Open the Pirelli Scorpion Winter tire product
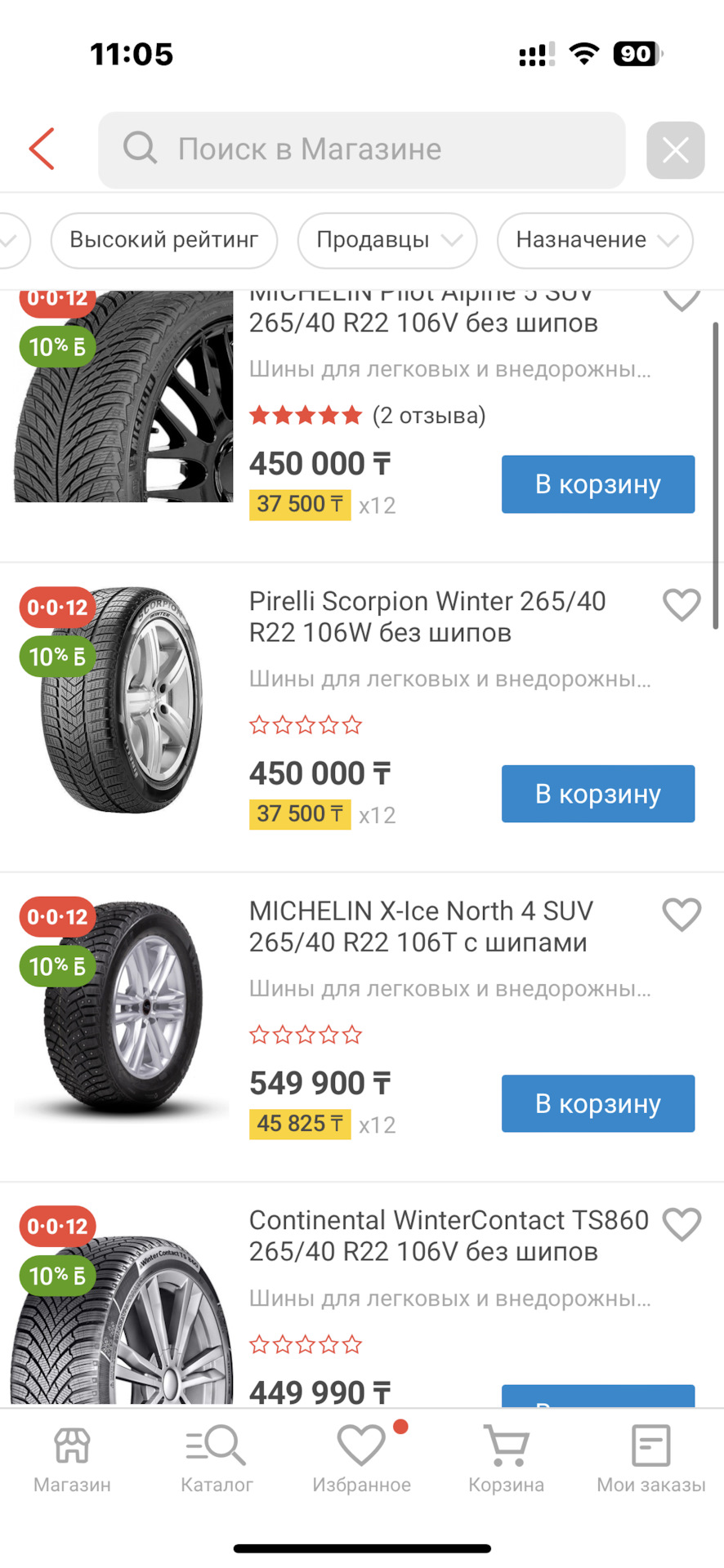The image size is (724, 1568). click(427, 617)
